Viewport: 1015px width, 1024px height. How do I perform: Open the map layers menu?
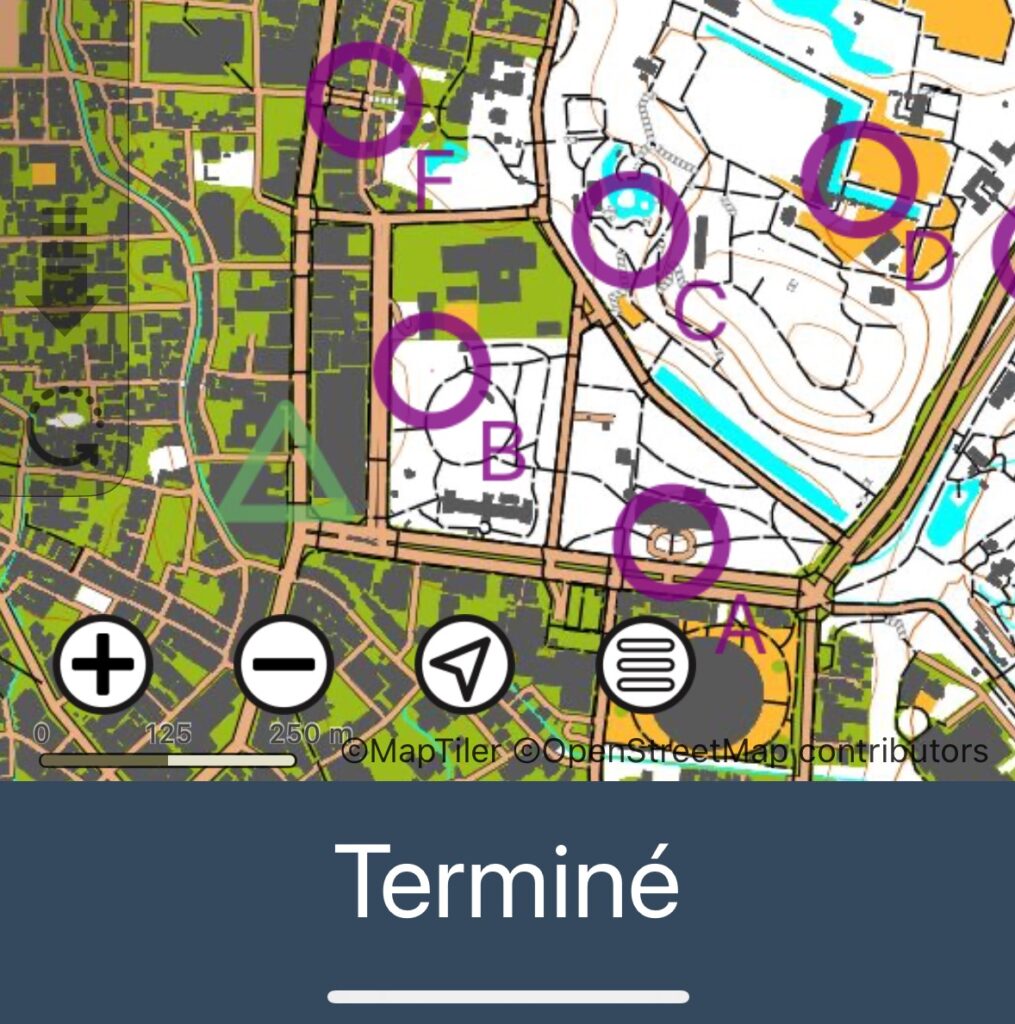click(647, 664)
